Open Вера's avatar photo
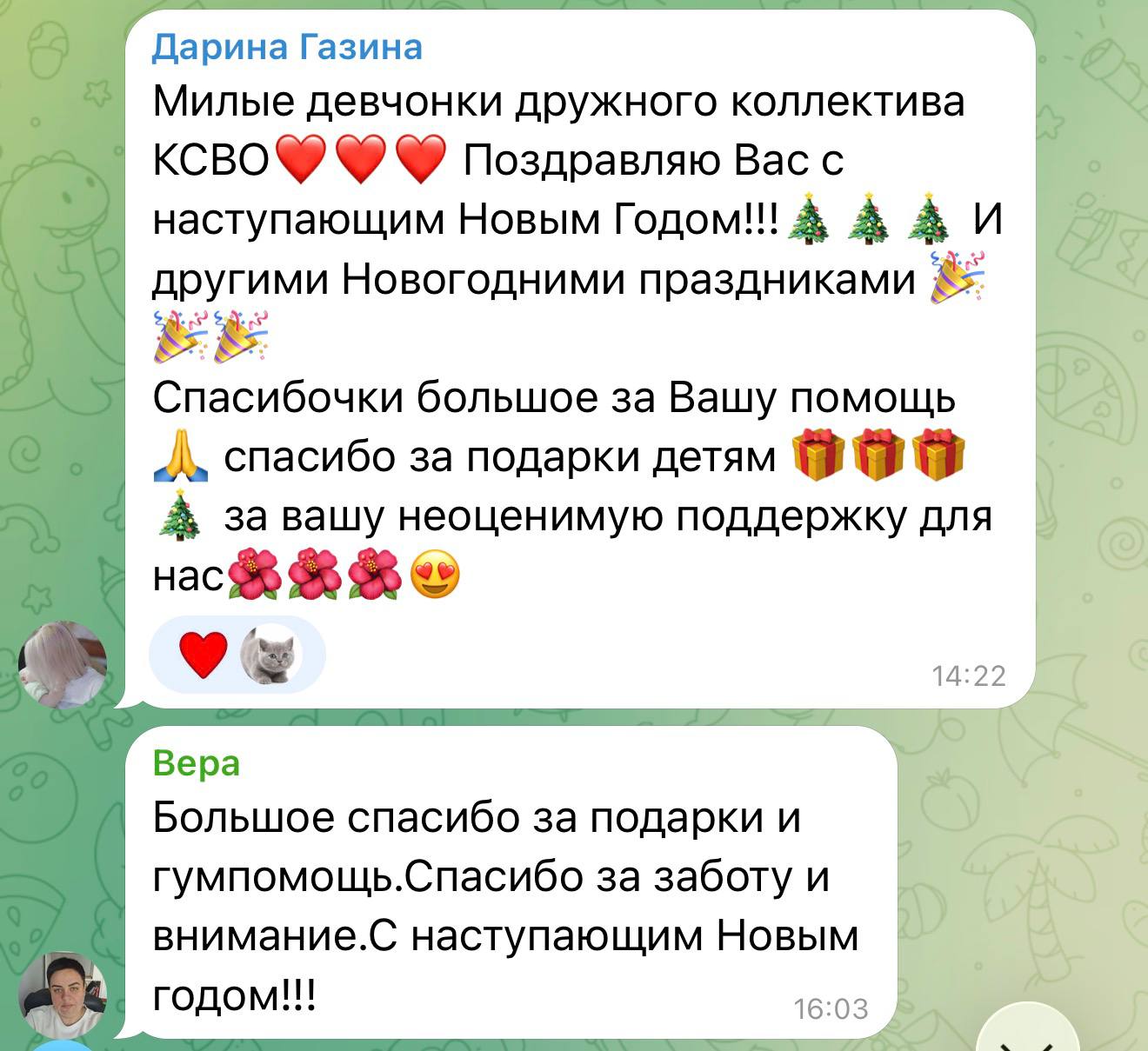The height and width of the screenshot is (1051, 1148). [x=63, y=994]
